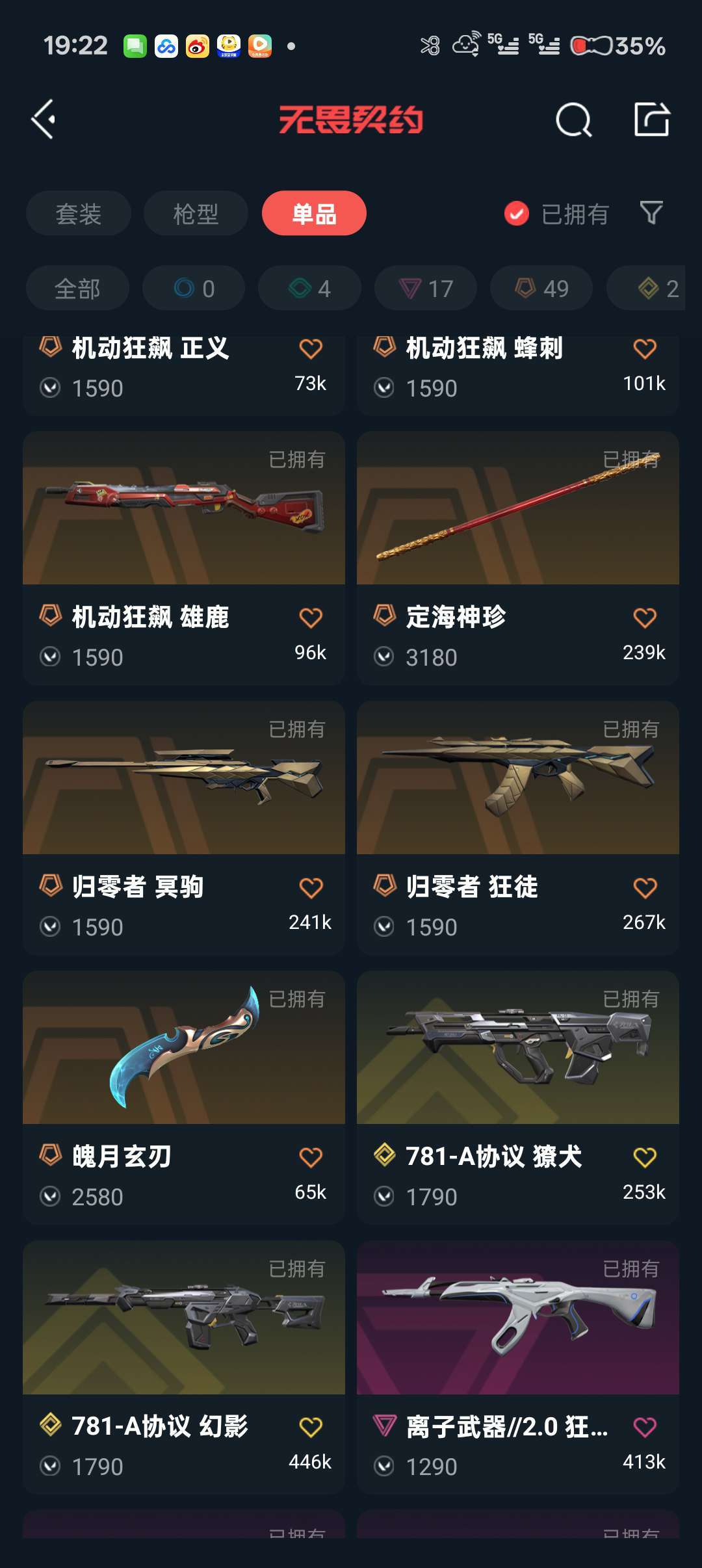Open the 机动狂飙 雄鹿 skin thumbnail

click(183, 510)
